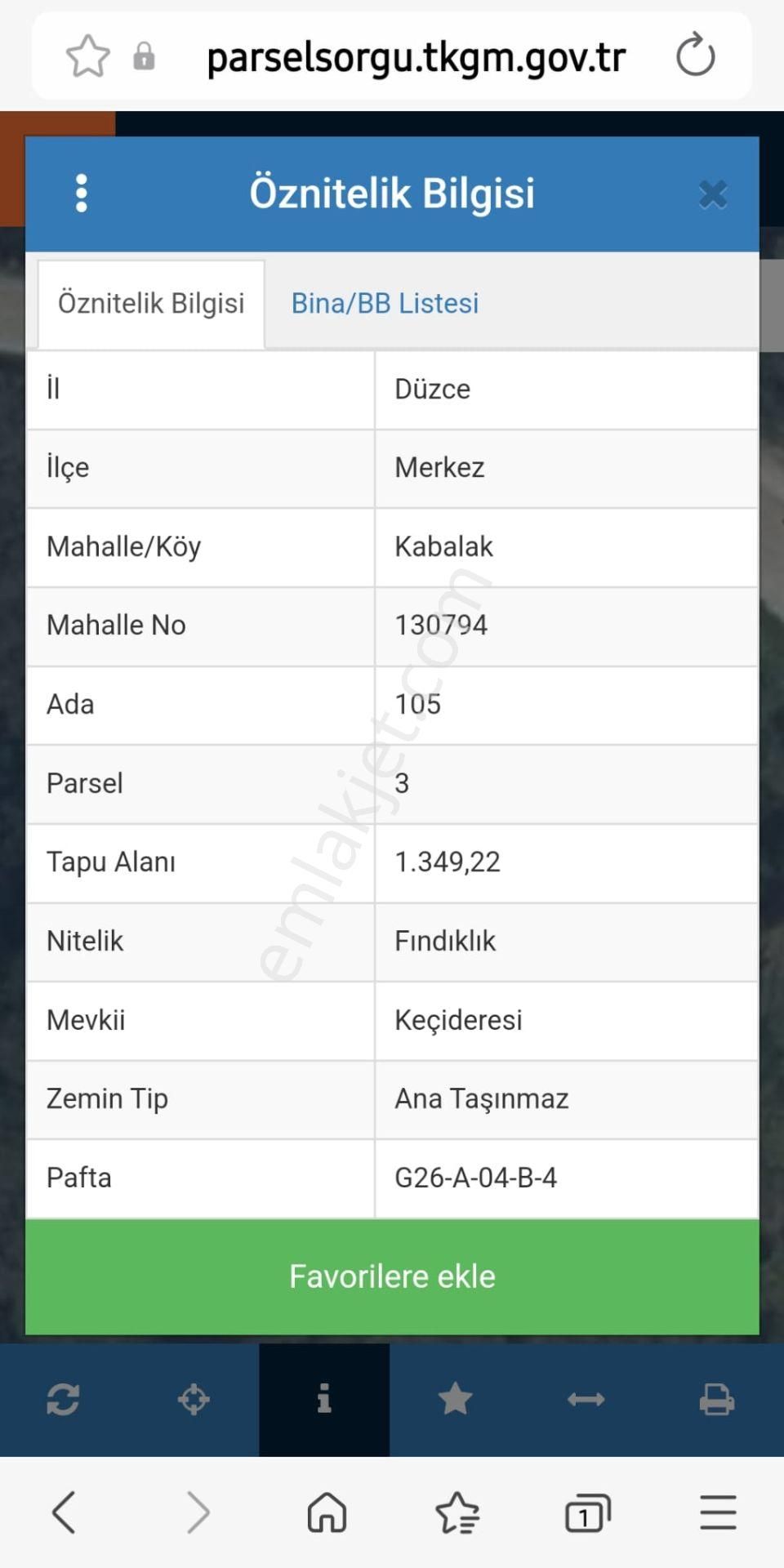
Task: Tap the parselsorgu.tkgm.gov.tr address bar
Action: tap(416, 57)
